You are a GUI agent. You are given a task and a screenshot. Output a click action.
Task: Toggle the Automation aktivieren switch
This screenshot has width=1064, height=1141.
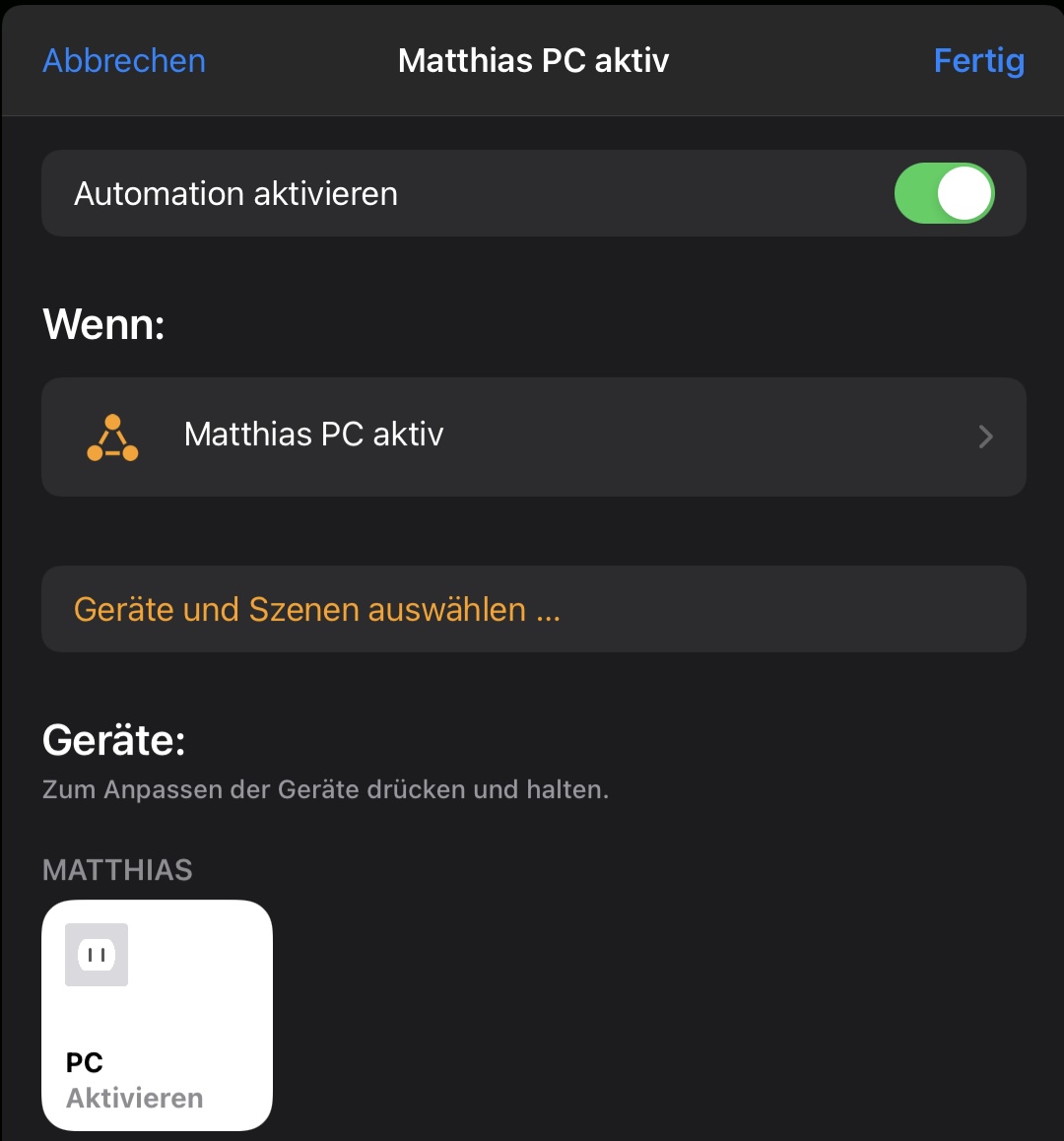(x=944, y=193)
